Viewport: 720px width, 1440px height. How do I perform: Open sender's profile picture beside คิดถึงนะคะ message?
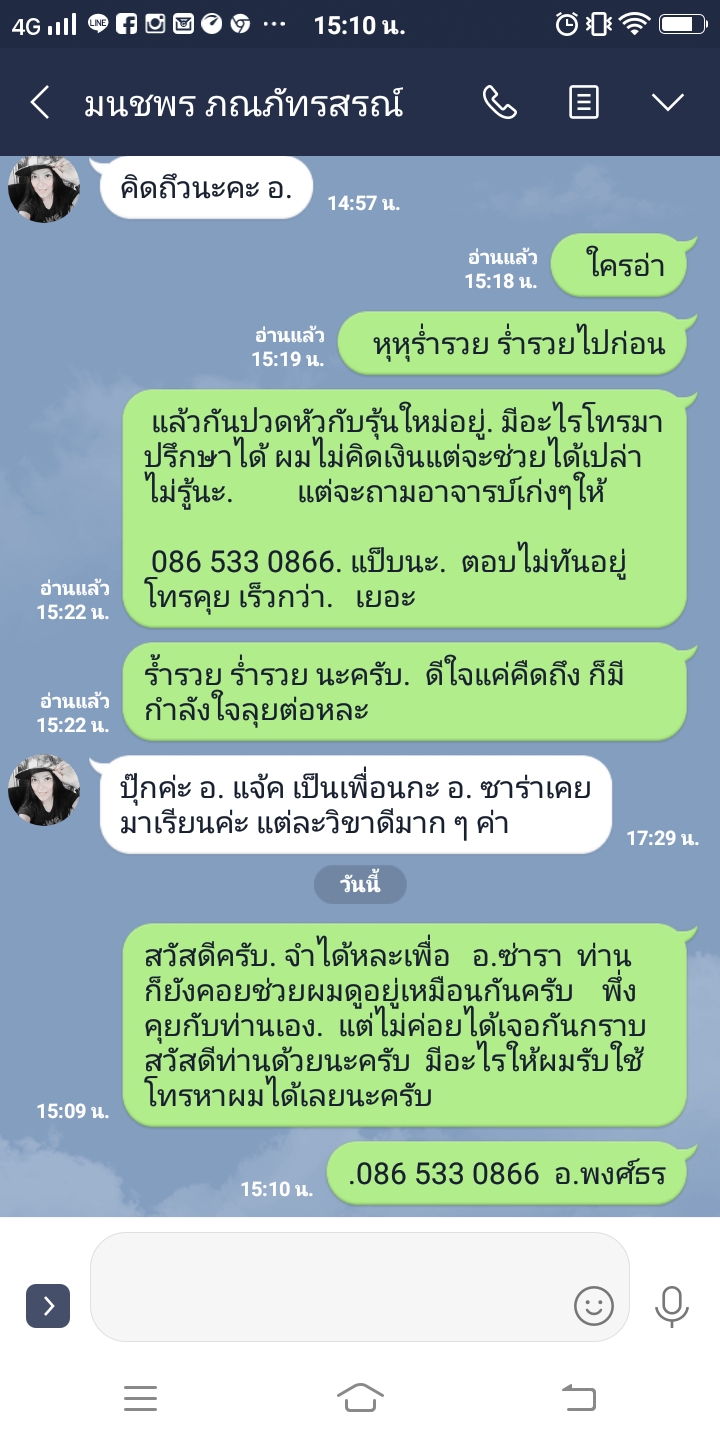44,187
